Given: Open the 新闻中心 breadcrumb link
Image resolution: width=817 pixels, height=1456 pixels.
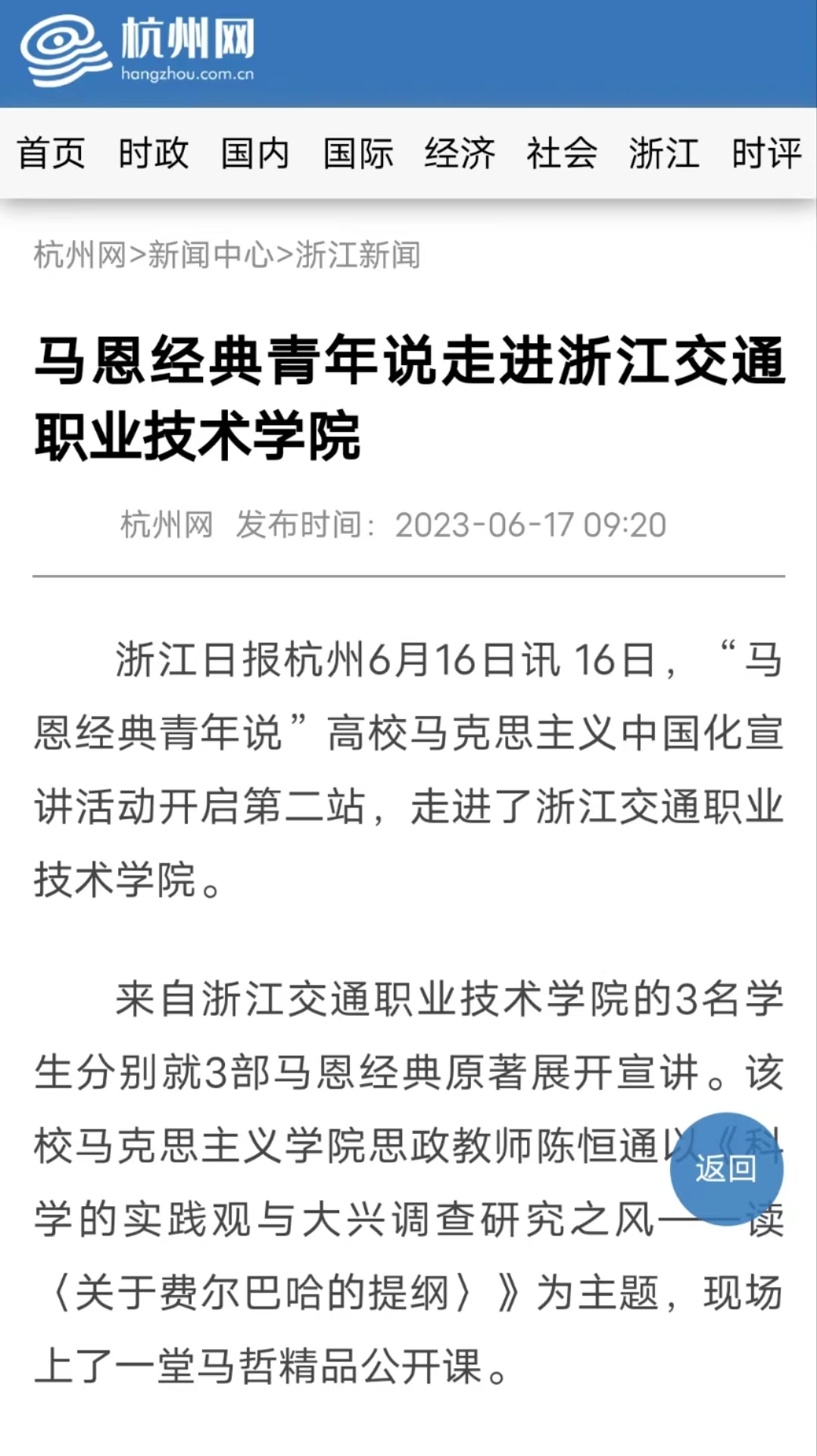Looking at the screenshot, I should (210, 255).
